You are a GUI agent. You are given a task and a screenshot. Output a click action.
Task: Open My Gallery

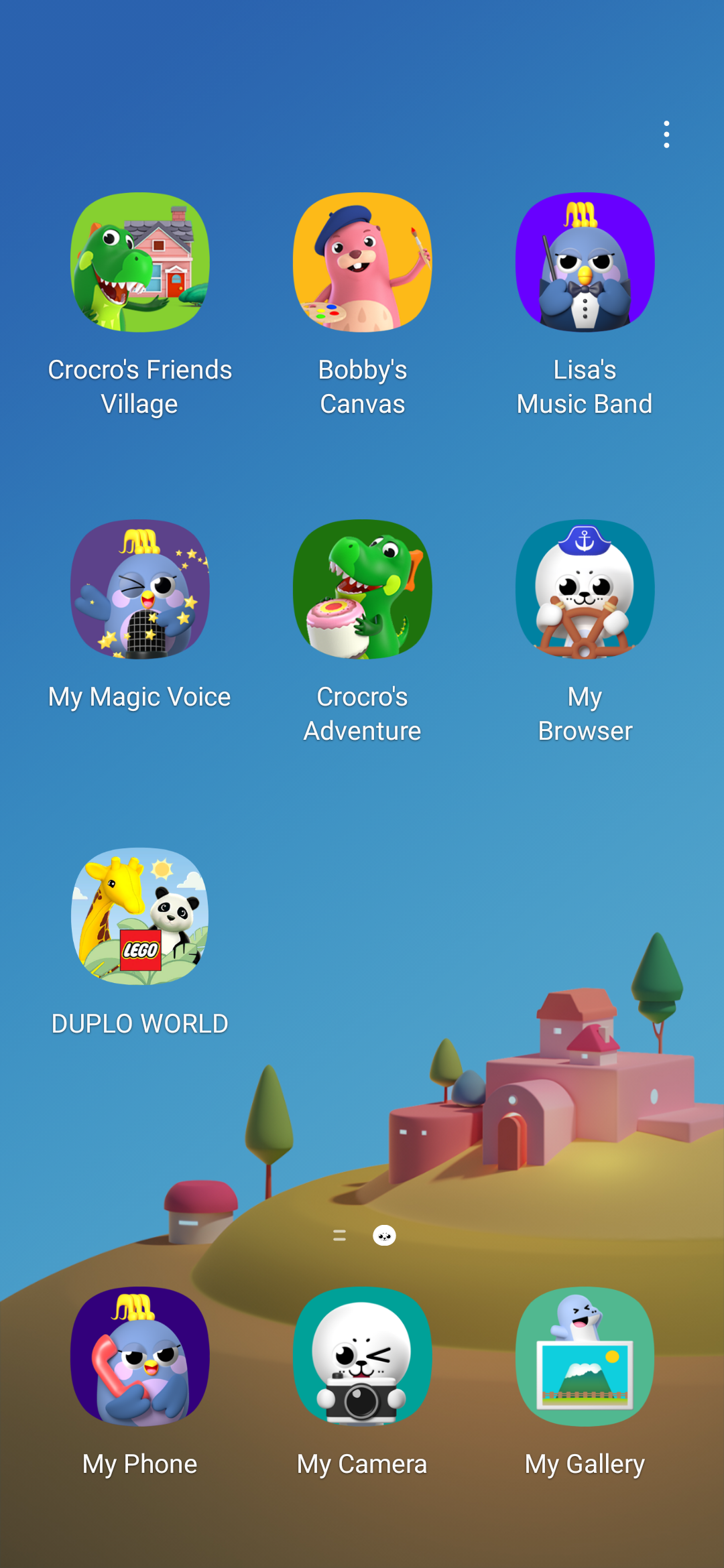pyautogui.click(x=585, y=1356)
